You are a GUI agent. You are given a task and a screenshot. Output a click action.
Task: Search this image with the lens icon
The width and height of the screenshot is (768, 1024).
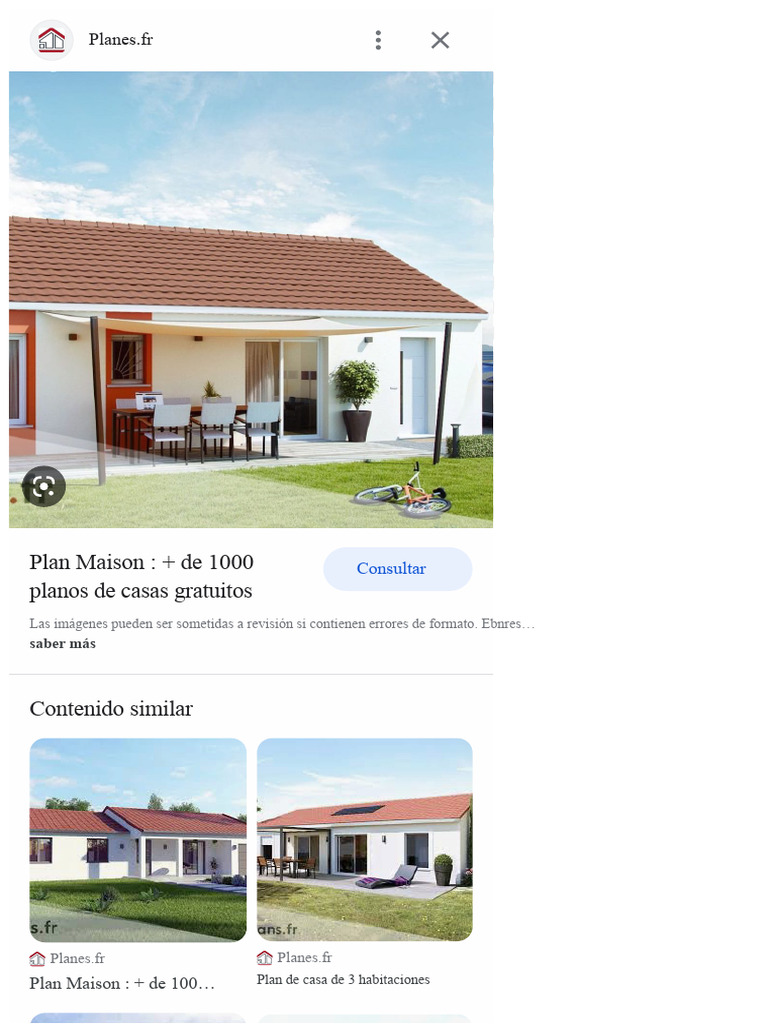click(x=44, y=487)
